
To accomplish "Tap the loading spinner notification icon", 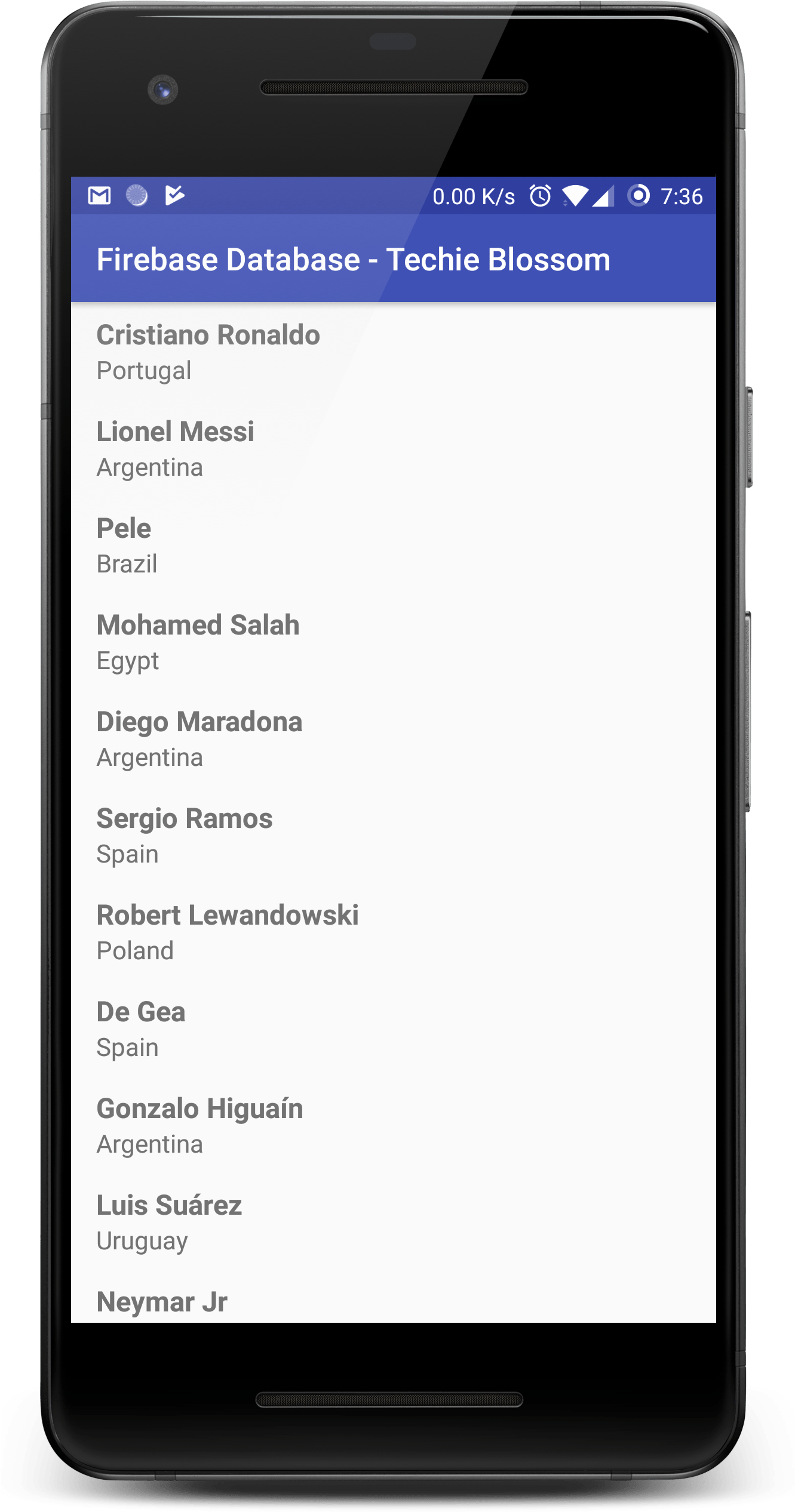I will click(x=136, y=195).
